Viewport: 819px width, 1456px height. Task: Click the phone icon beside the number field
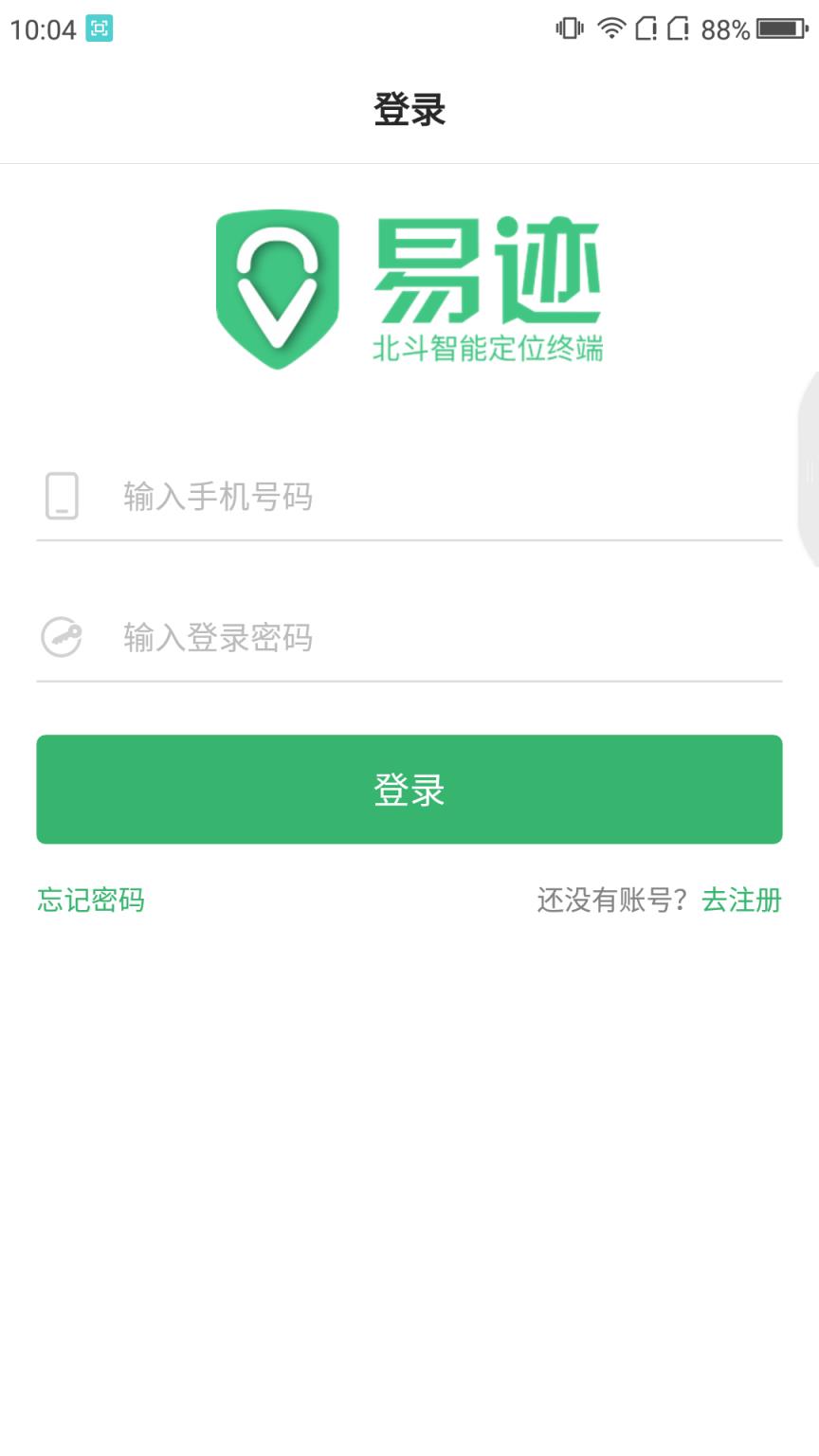pyautogui.click(x=61, y=496)
